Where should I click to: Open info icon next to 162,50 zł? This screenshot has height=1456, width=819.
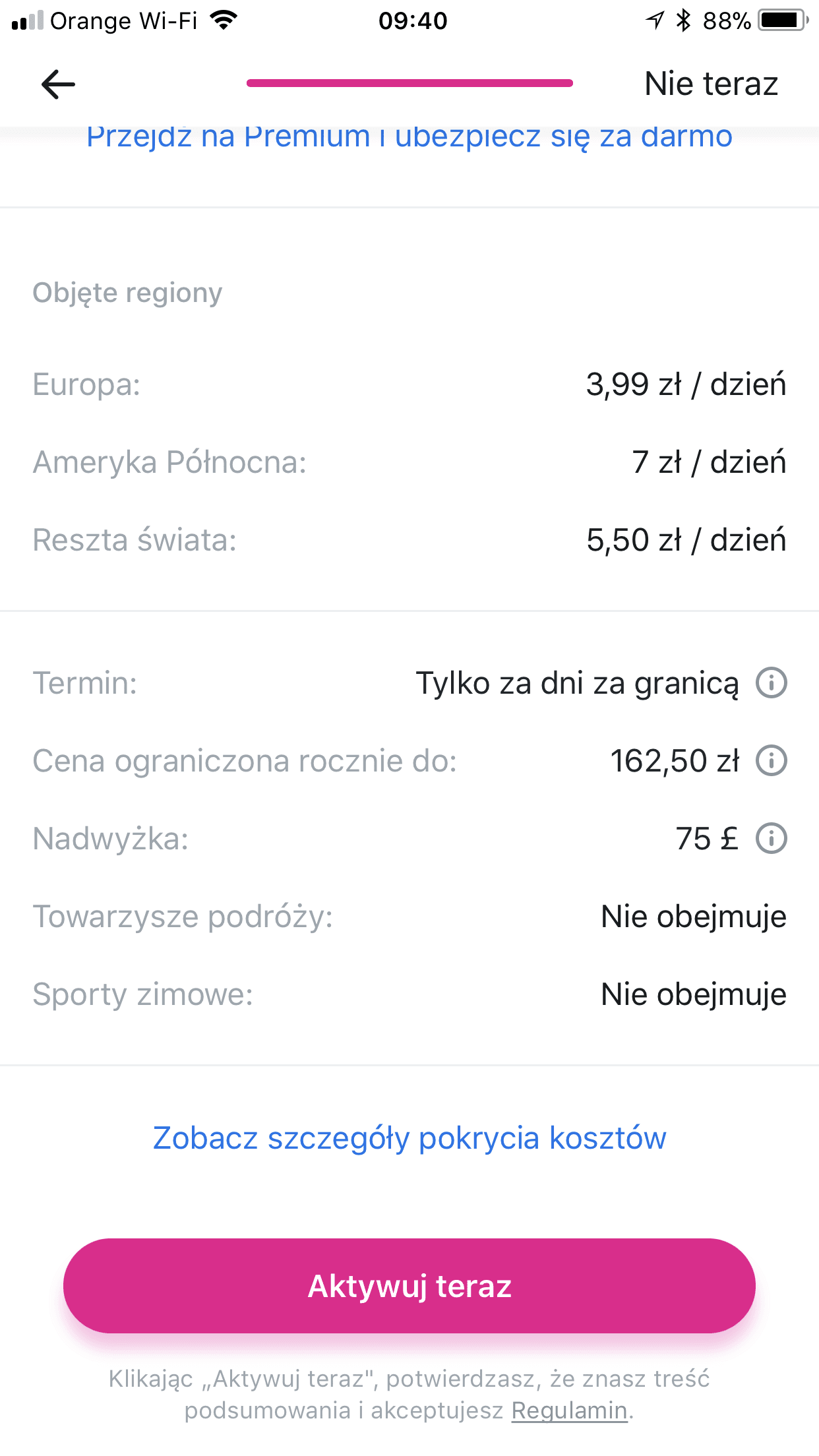point(772,760)
